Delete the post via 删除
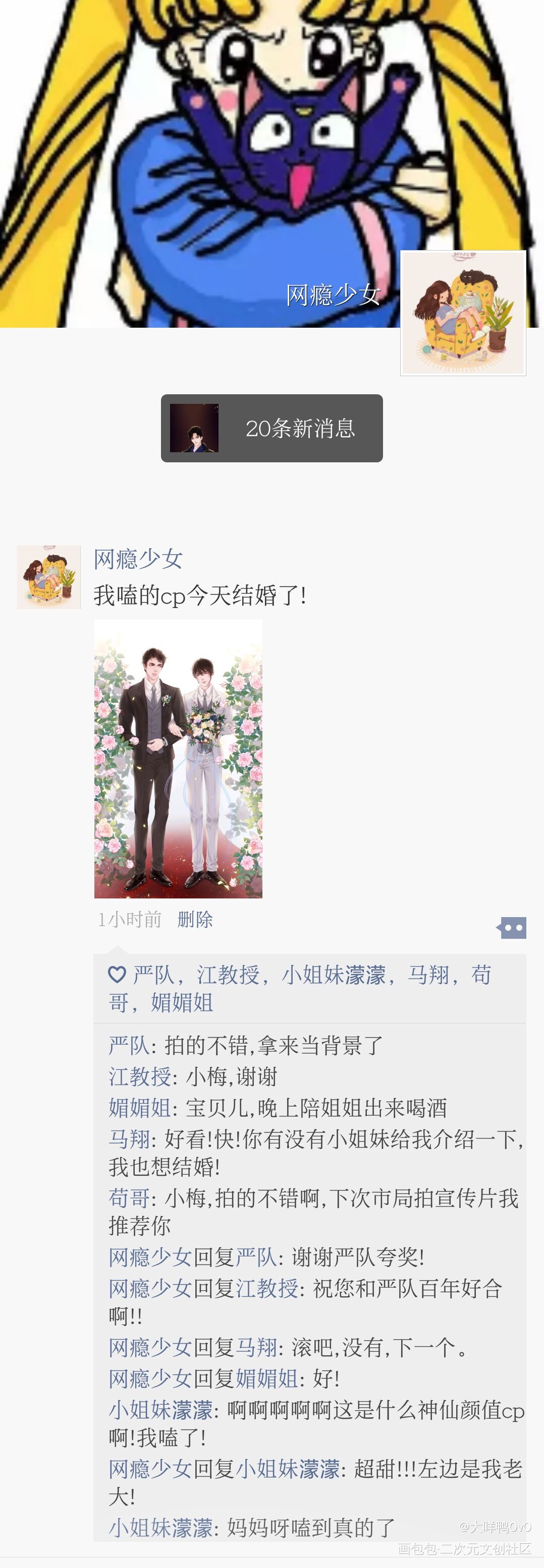Viewport: 544px width, 1568px height. 195,919
